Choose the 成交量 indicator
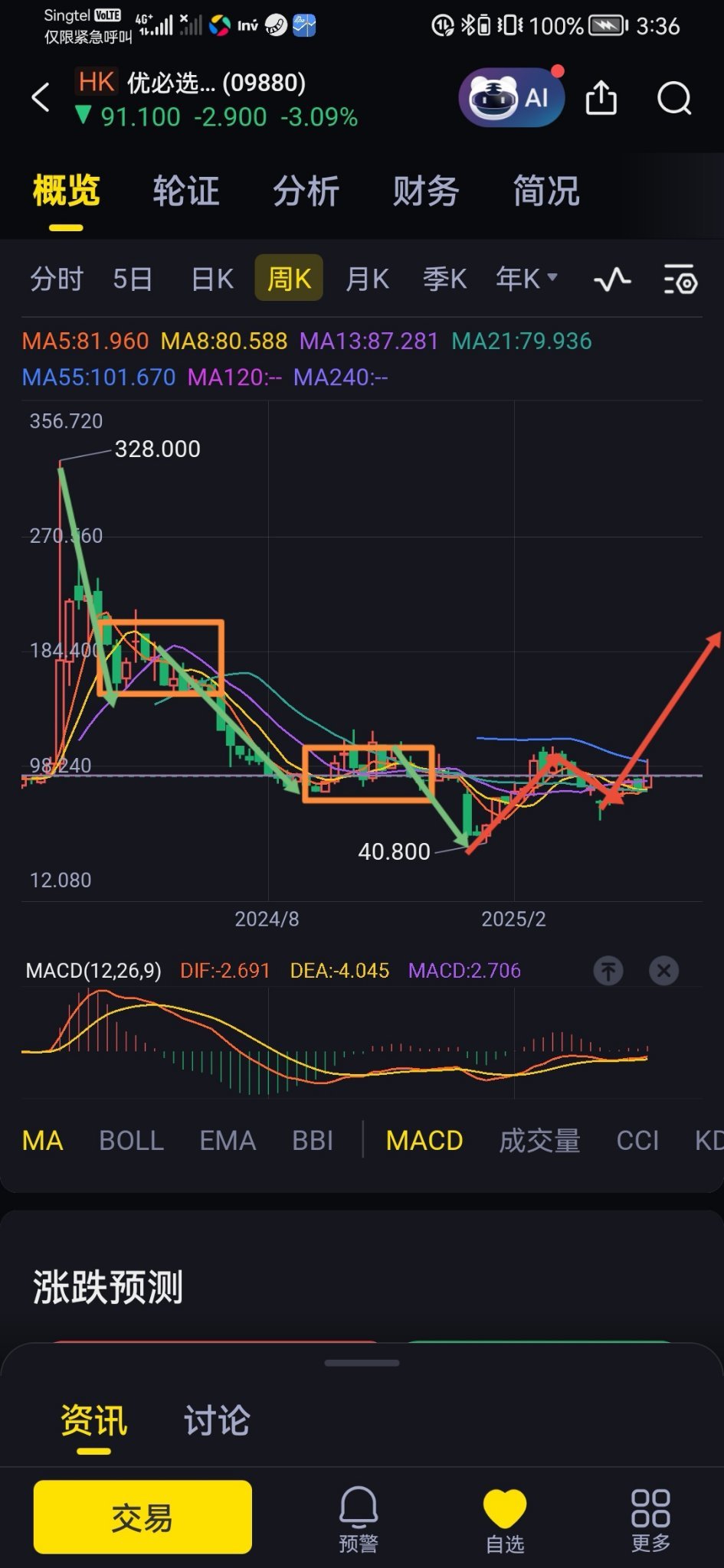The height and width of the screenshot is (1568, 724). point(539,1140)
